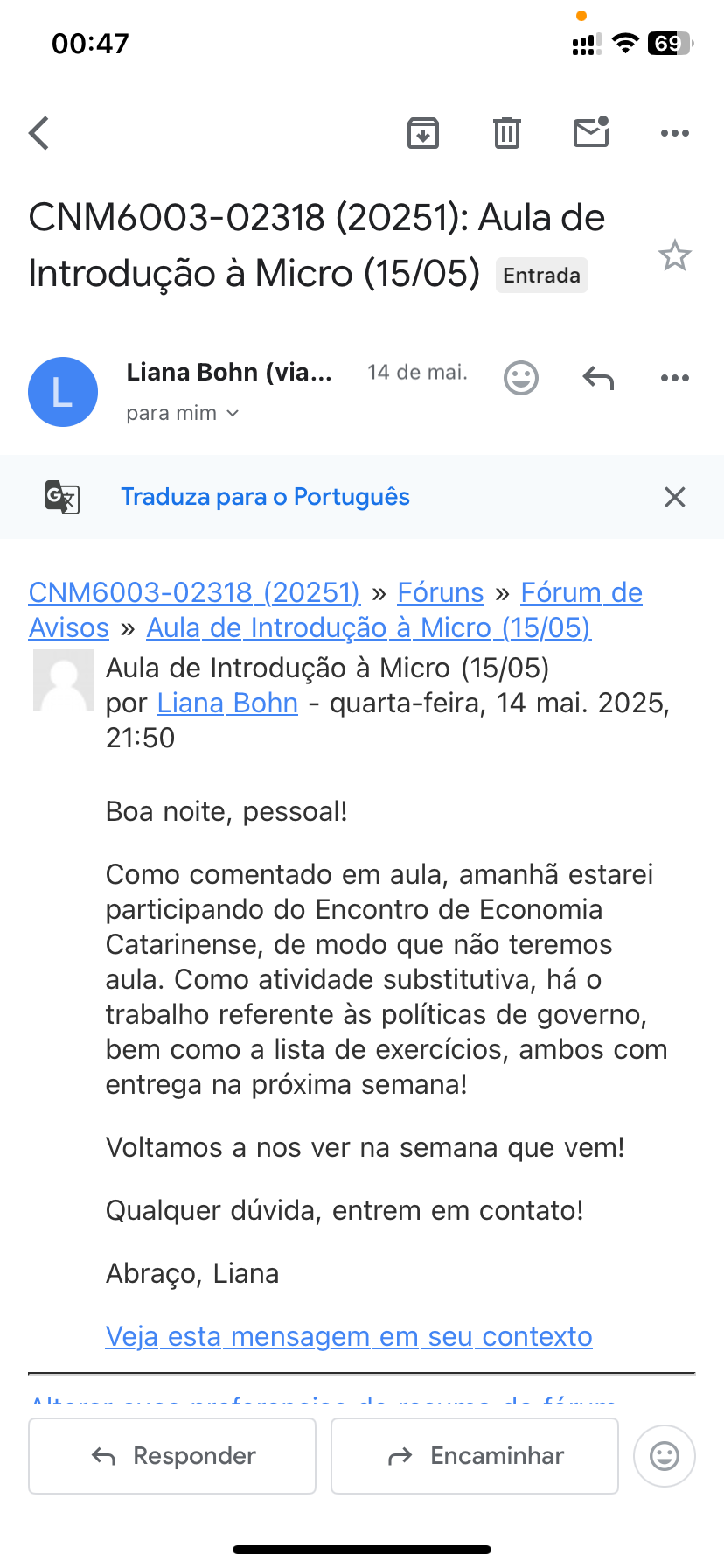Tap the Encaminhar button
Viewport: 724px width, 1568px height.
coord(475,1456)
